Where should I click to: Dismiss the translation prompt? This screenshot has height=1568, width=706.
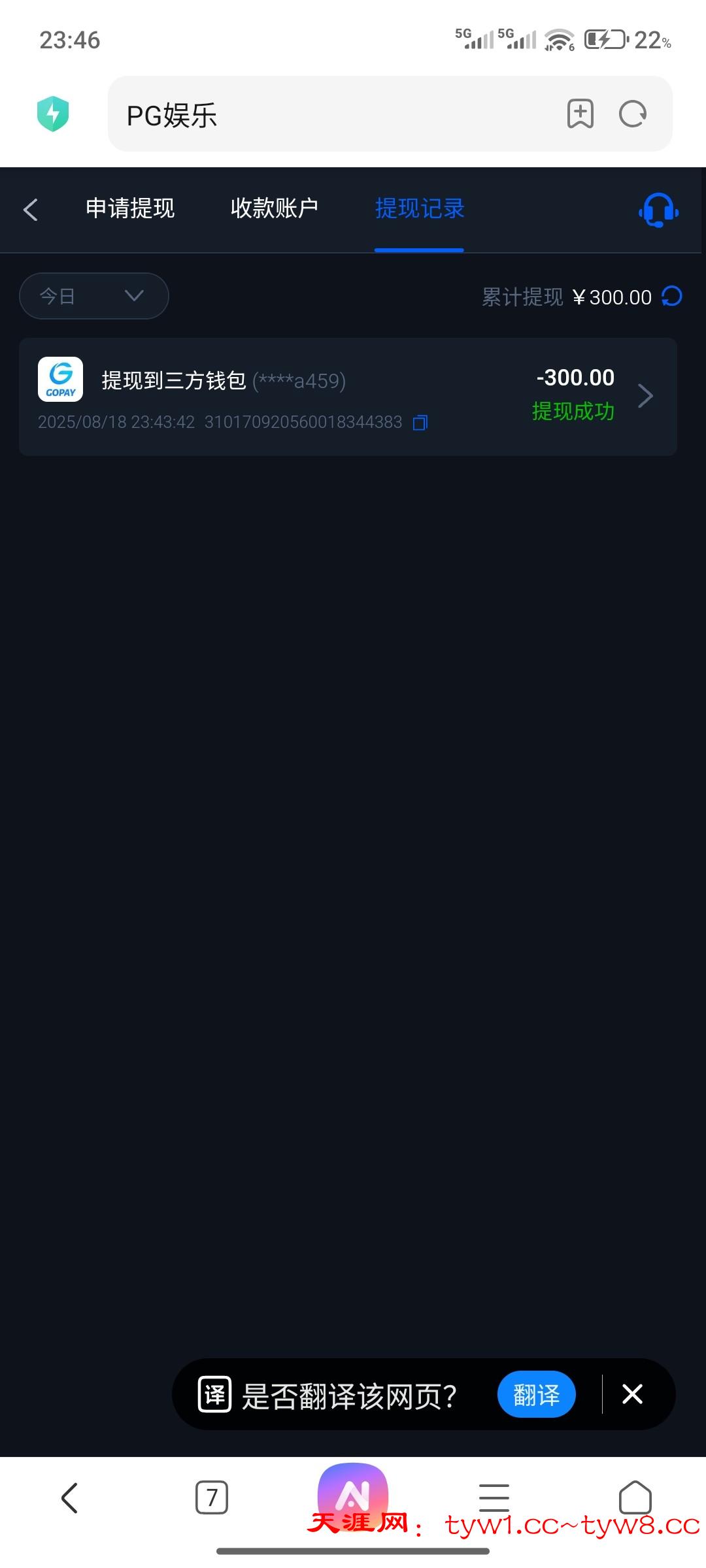coord(632,1394)
